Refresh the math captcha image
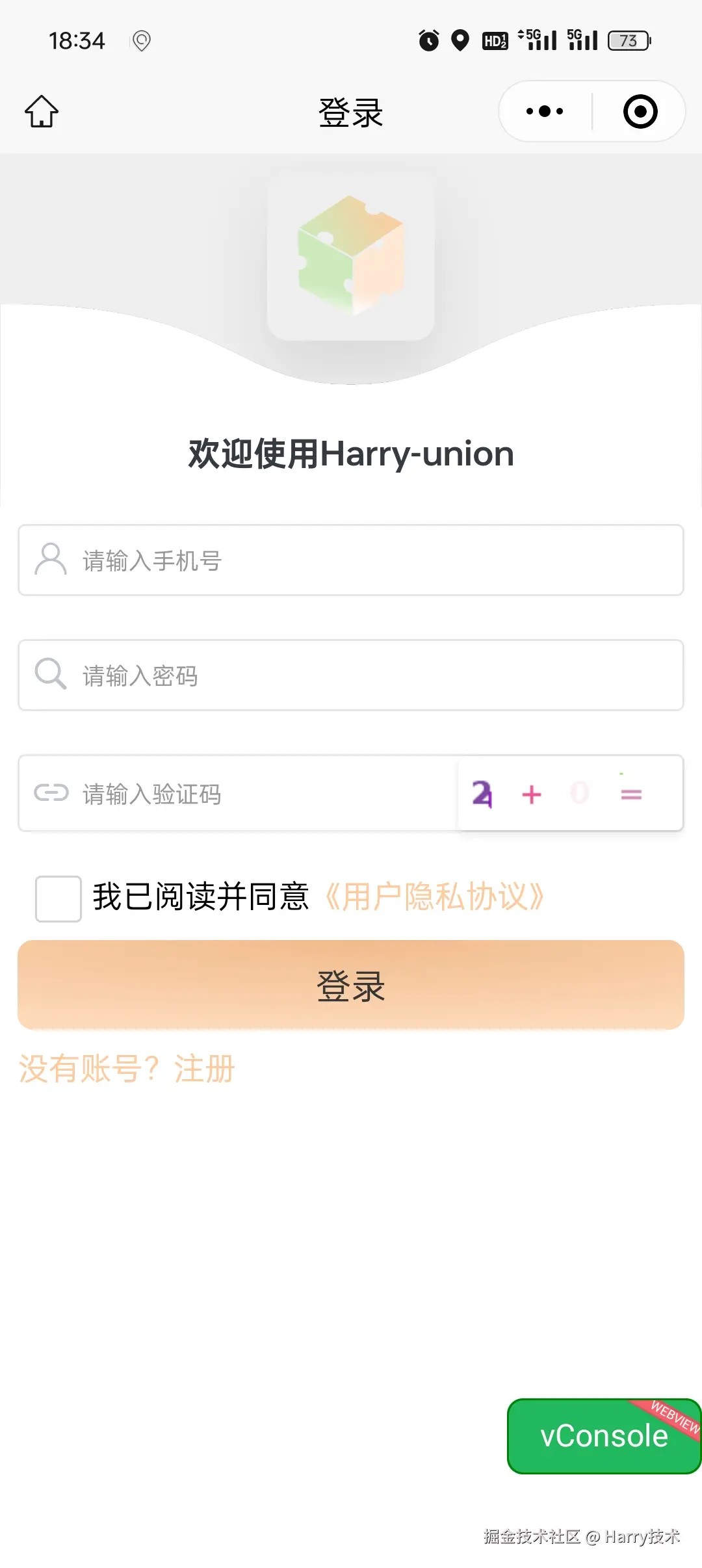The width and height of the screenshot is (702, 1568). [x=570, y=794]
